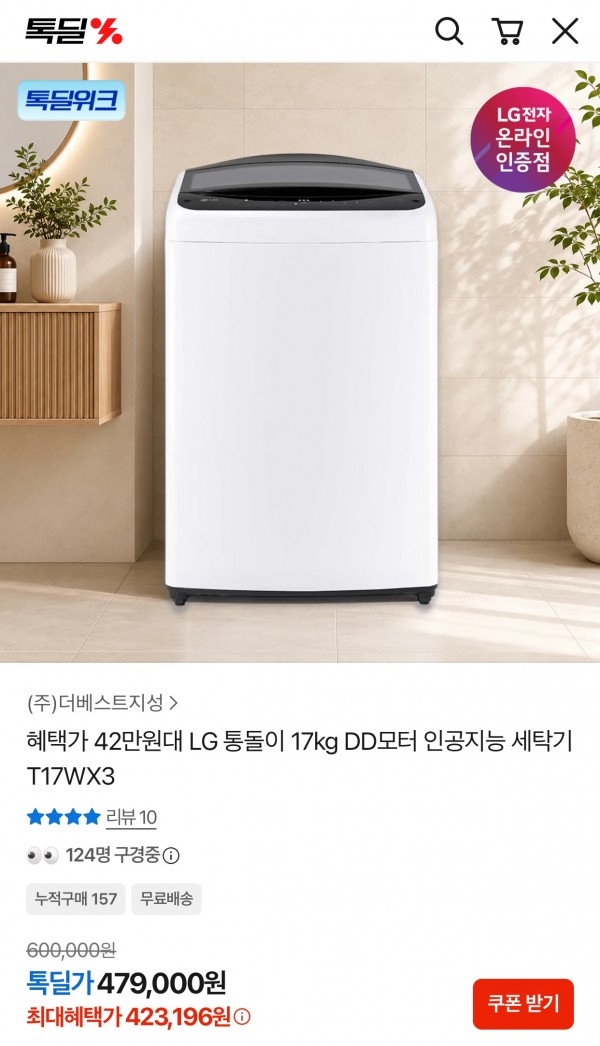
Task: Visit seller (주)더베스트지성 store
Action: pyautogui.click(x=102, y=702)
